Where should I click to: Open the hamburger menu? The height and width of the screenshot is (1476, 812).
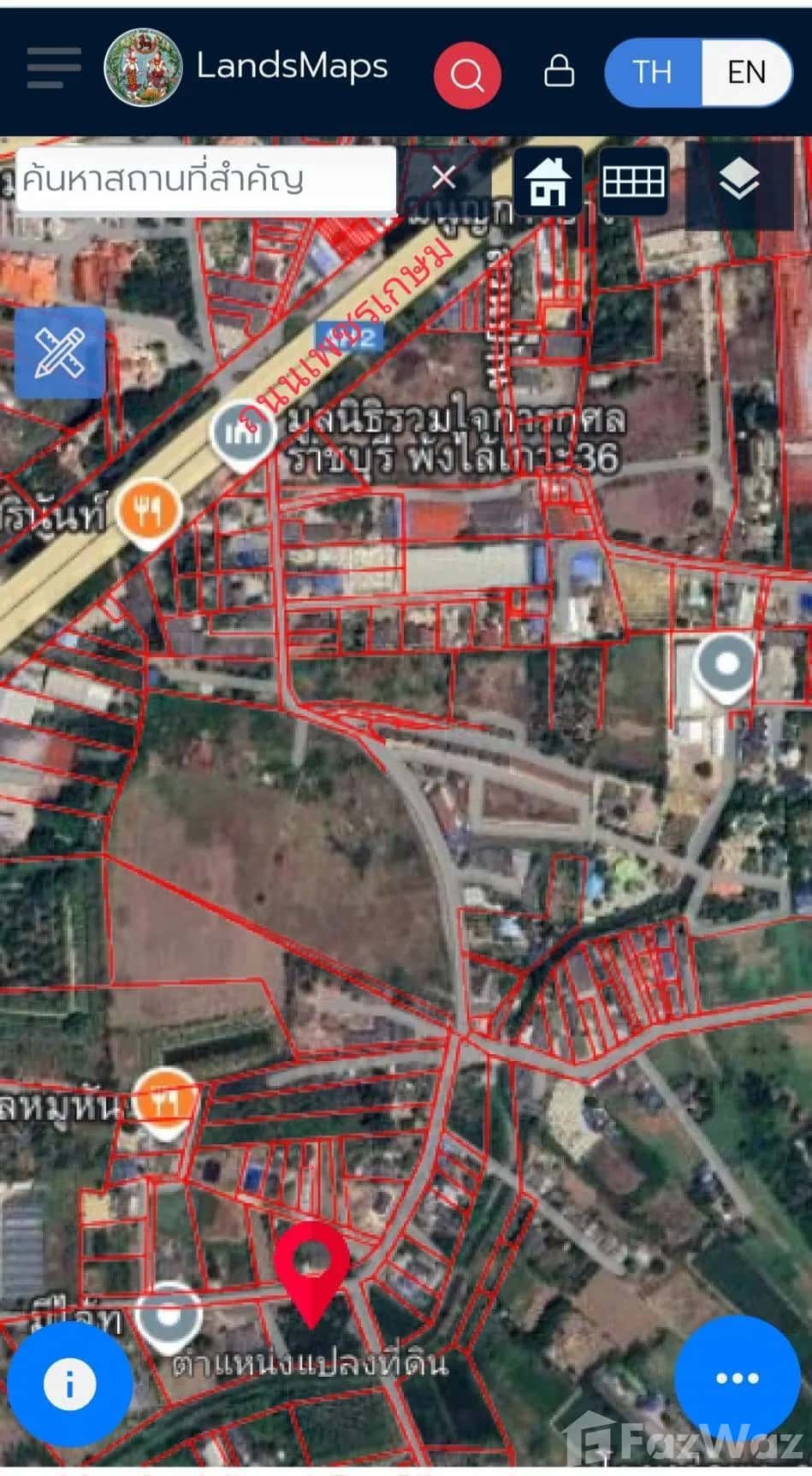(54, 68)
